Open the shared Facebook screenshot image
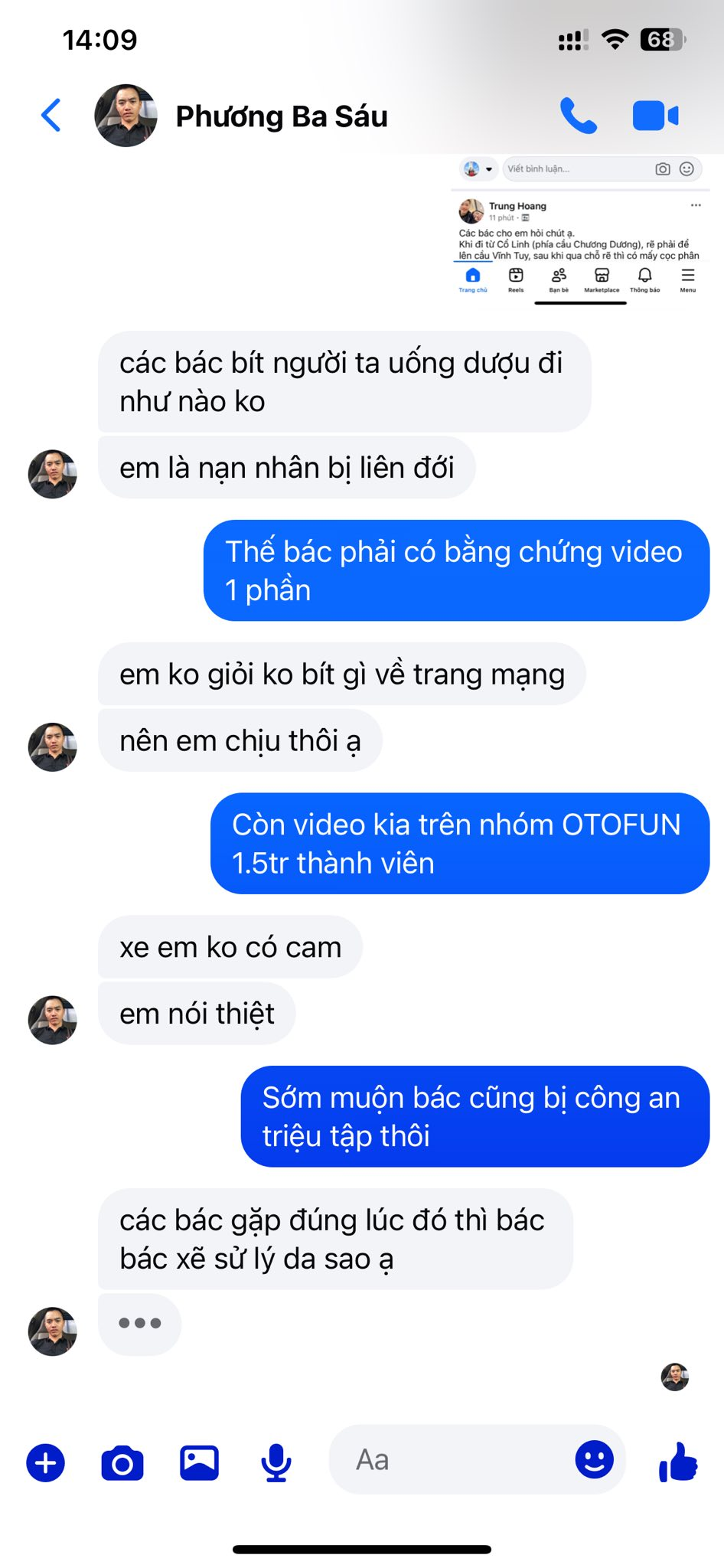724x1568 pixels. click(580, 230)
